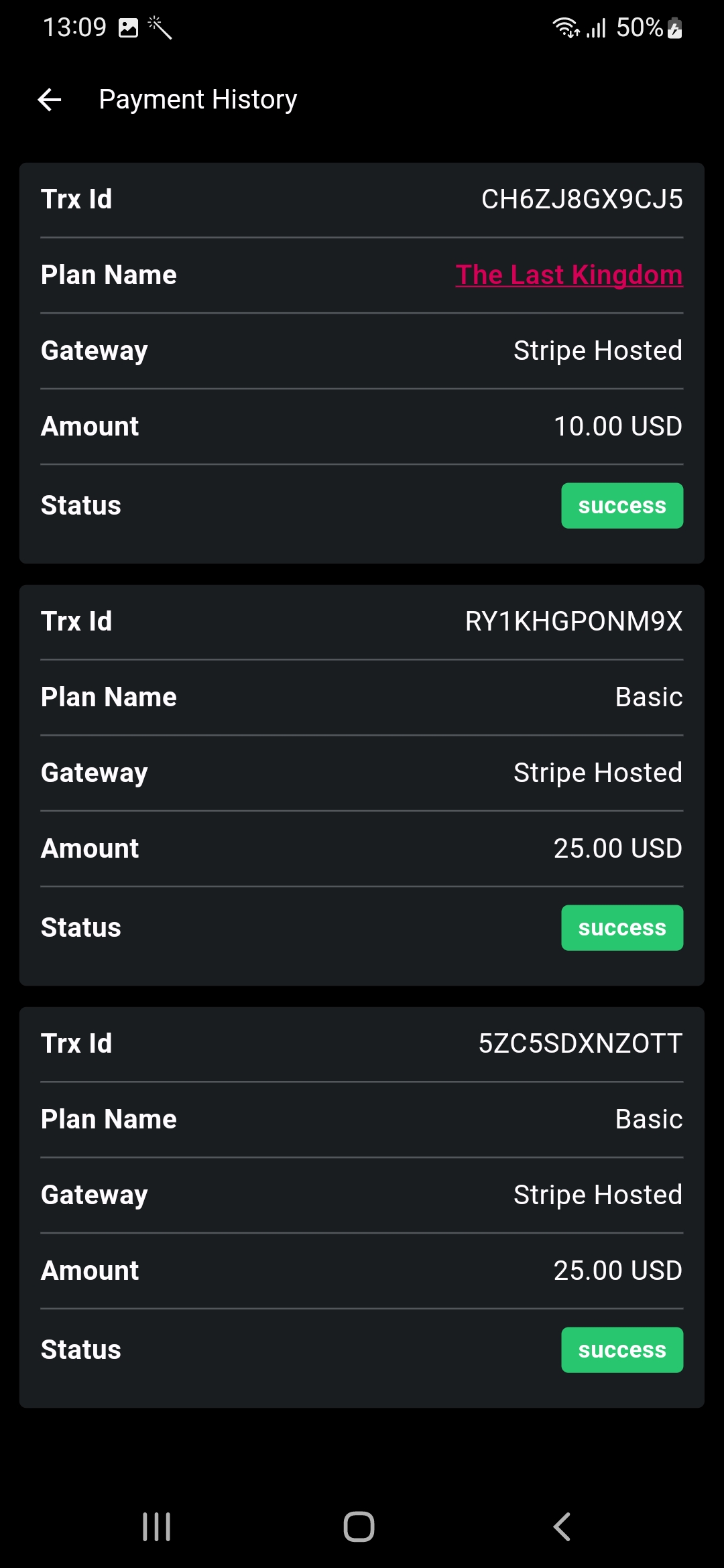Tap the success badge on transaction RY1KHGPONM9X
724x1568 pixels.
pos(621,927)
